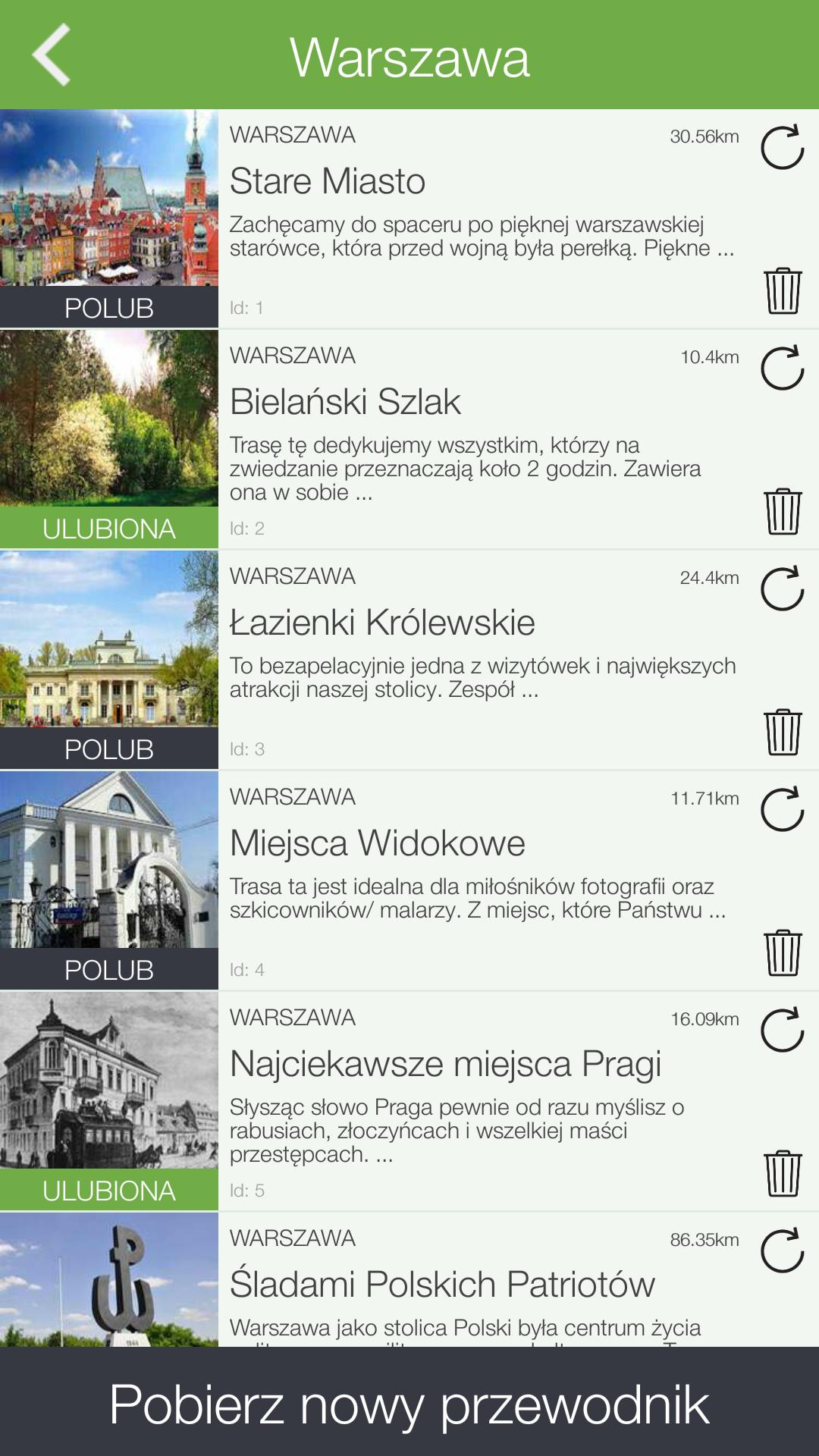
Task: Remove the Miejsca Widokowe guide
Action: pyautogui.click(x=783, y=952)
